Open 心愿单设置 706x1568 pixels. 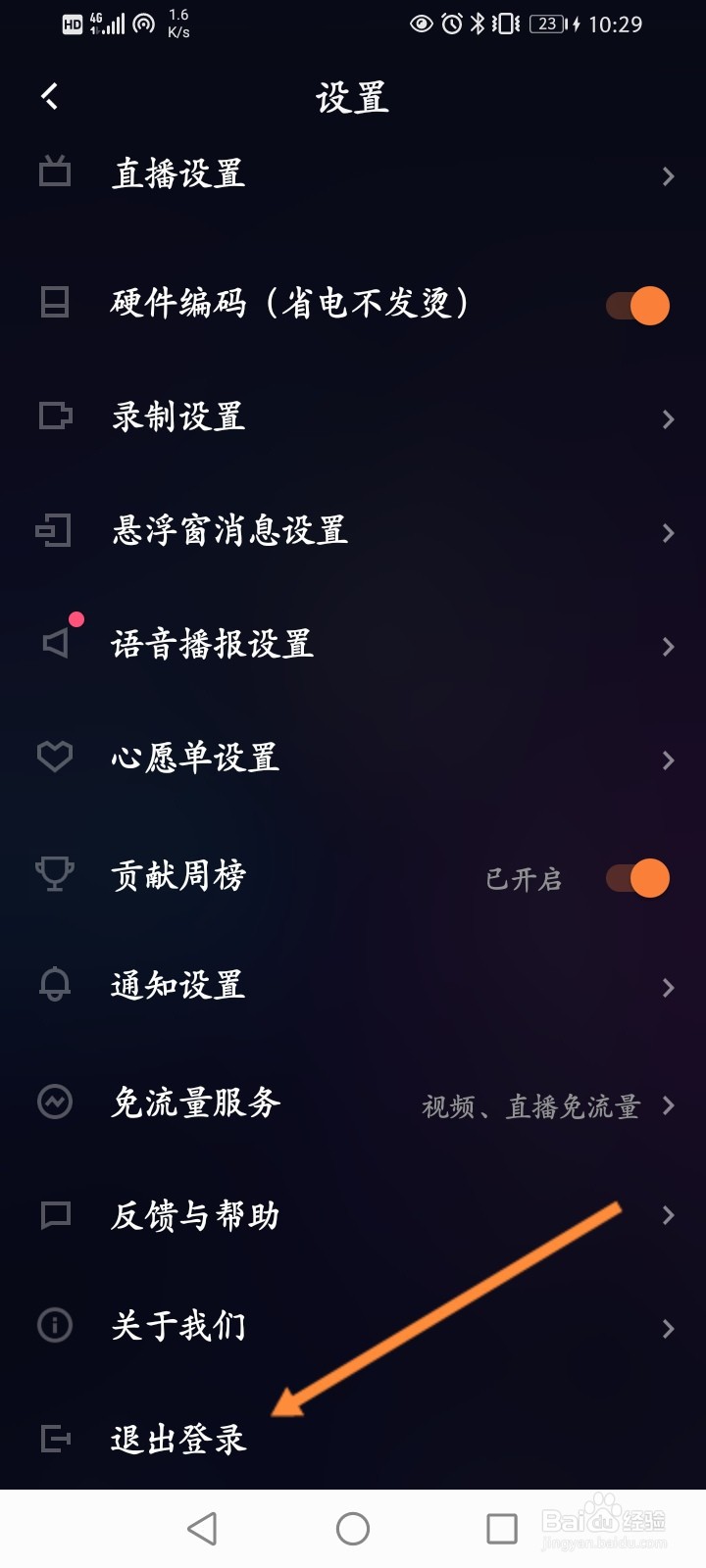353,758
